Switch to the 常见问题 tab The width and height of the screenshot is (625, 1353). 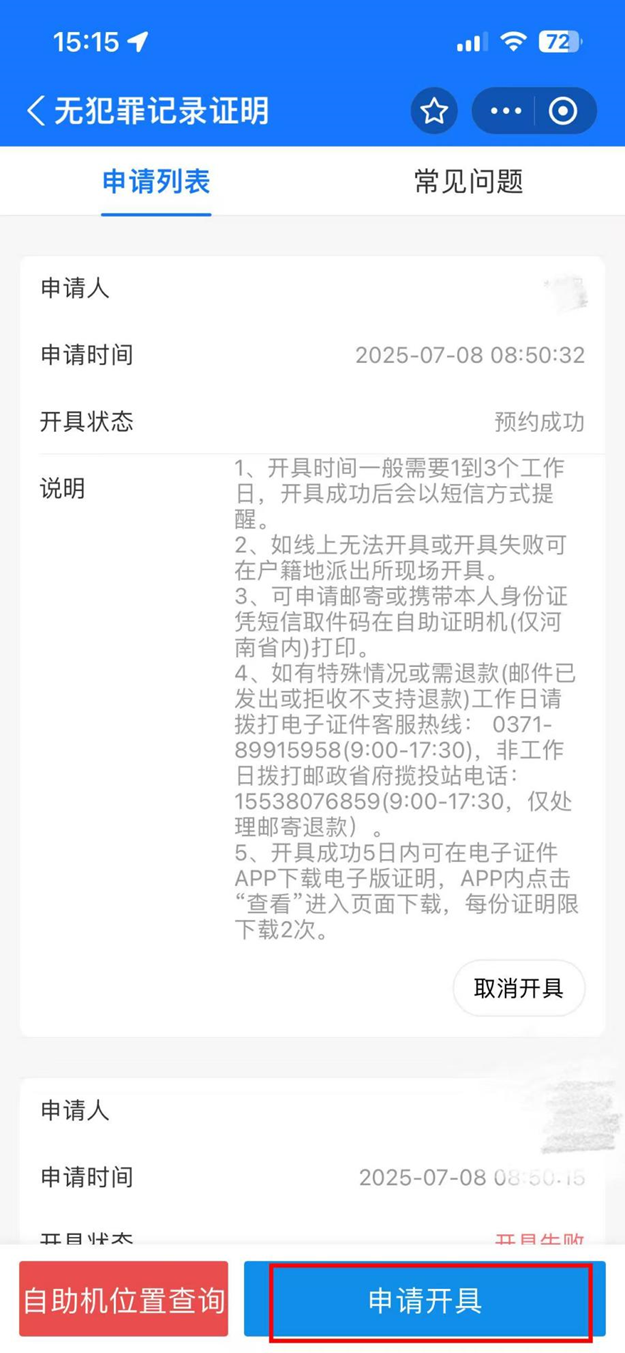[x=469, y=182]
